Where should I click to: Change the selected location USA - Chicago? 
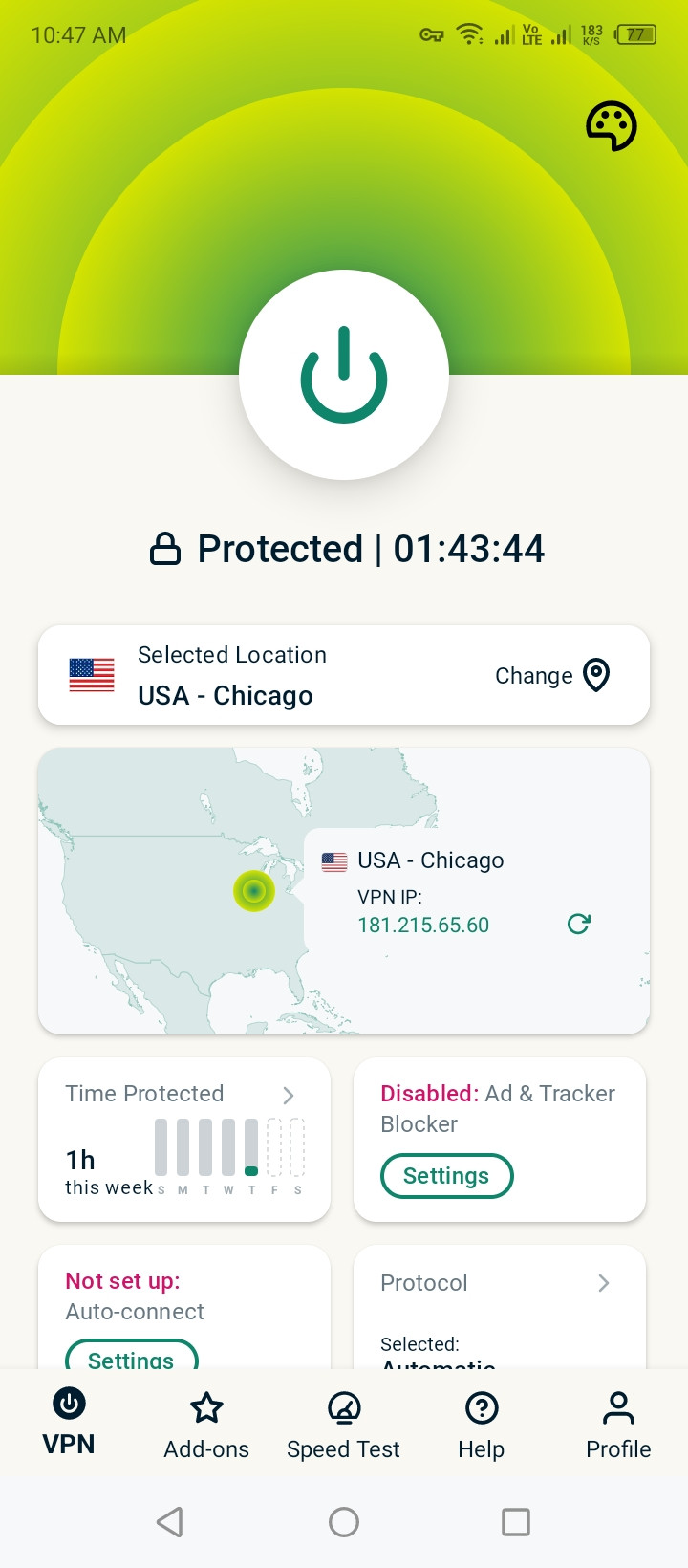point(552,675)
